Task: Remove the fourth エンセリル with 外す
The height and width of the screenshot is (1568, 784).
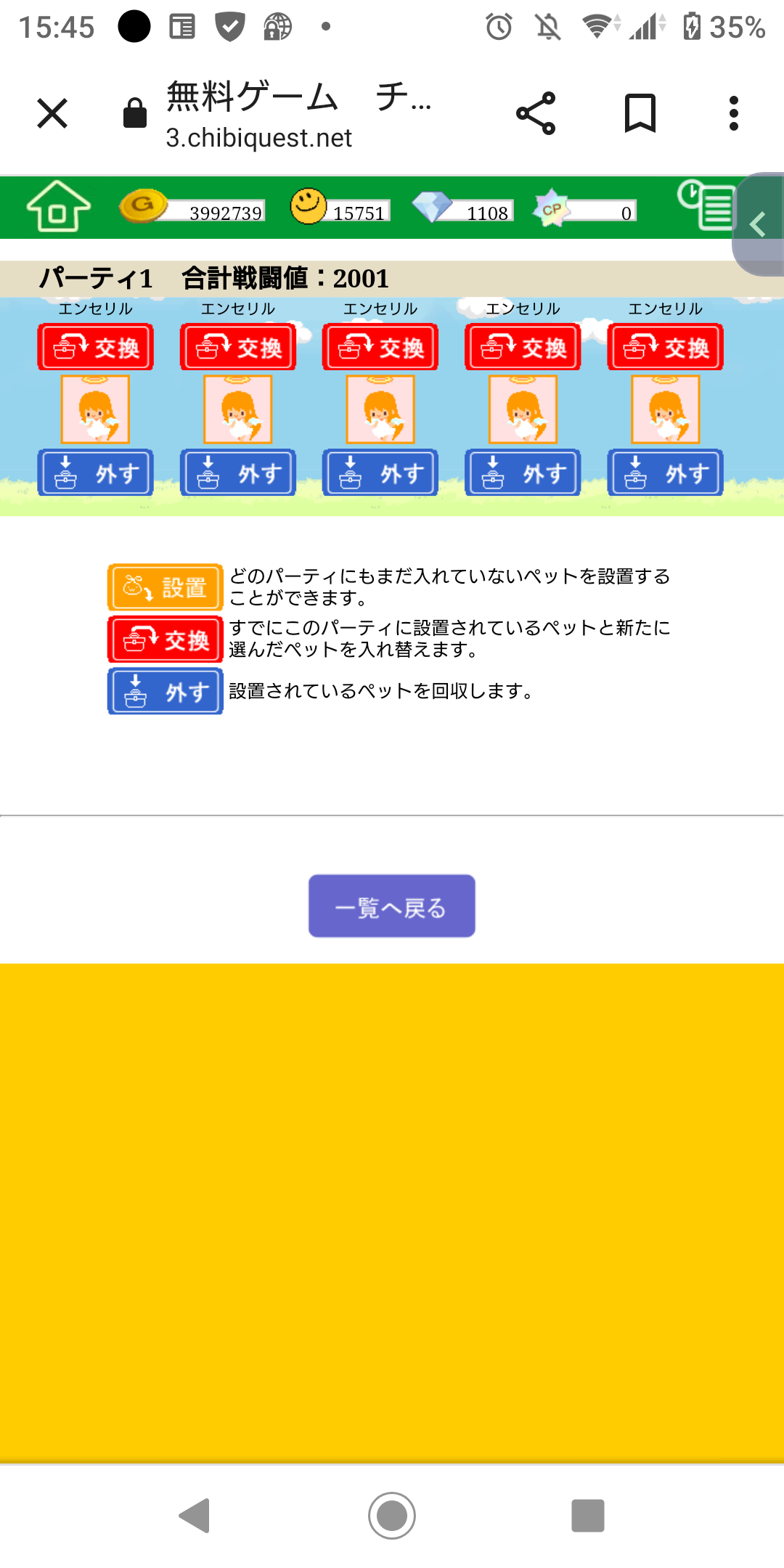Action: 523,473
